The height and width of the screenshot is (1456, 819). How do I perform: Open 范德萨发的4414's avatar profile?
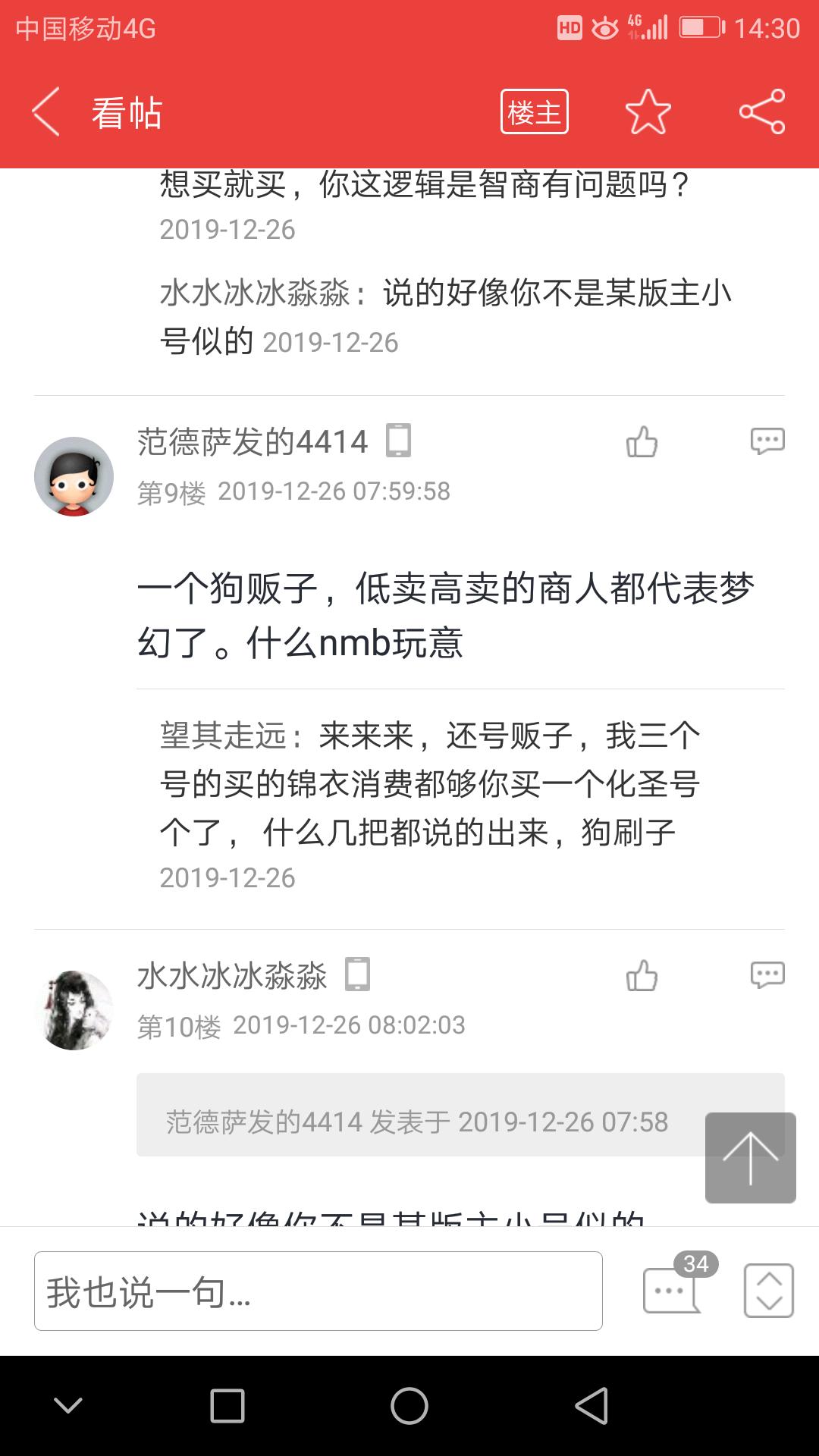[x=74, y=476]
